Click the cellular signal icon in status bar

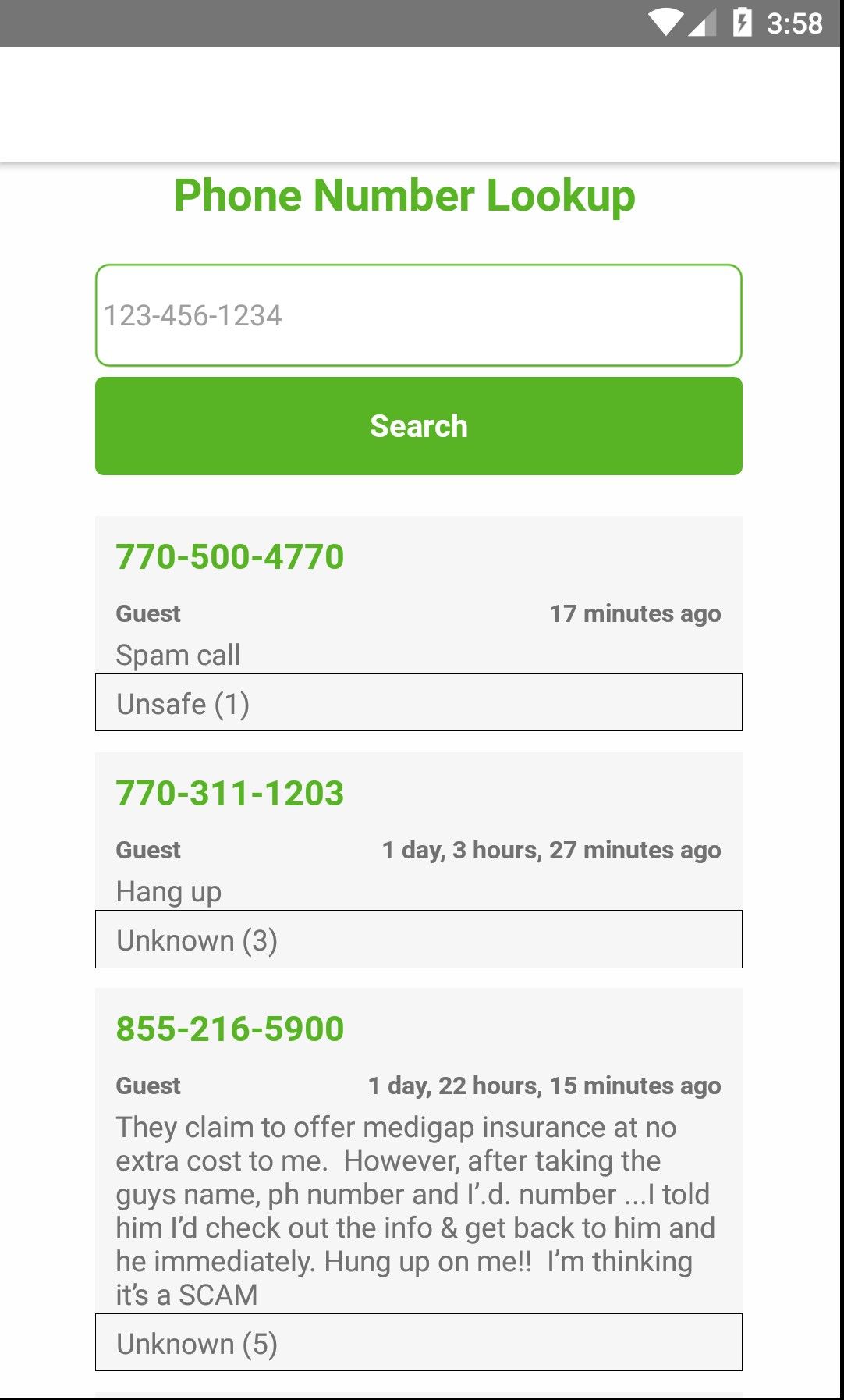(704, 24)
